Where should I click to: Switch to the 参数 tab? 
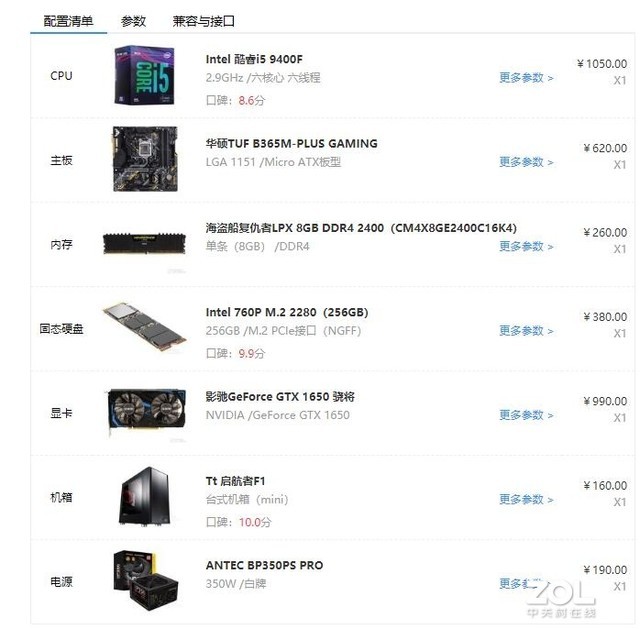coord(133,21)
